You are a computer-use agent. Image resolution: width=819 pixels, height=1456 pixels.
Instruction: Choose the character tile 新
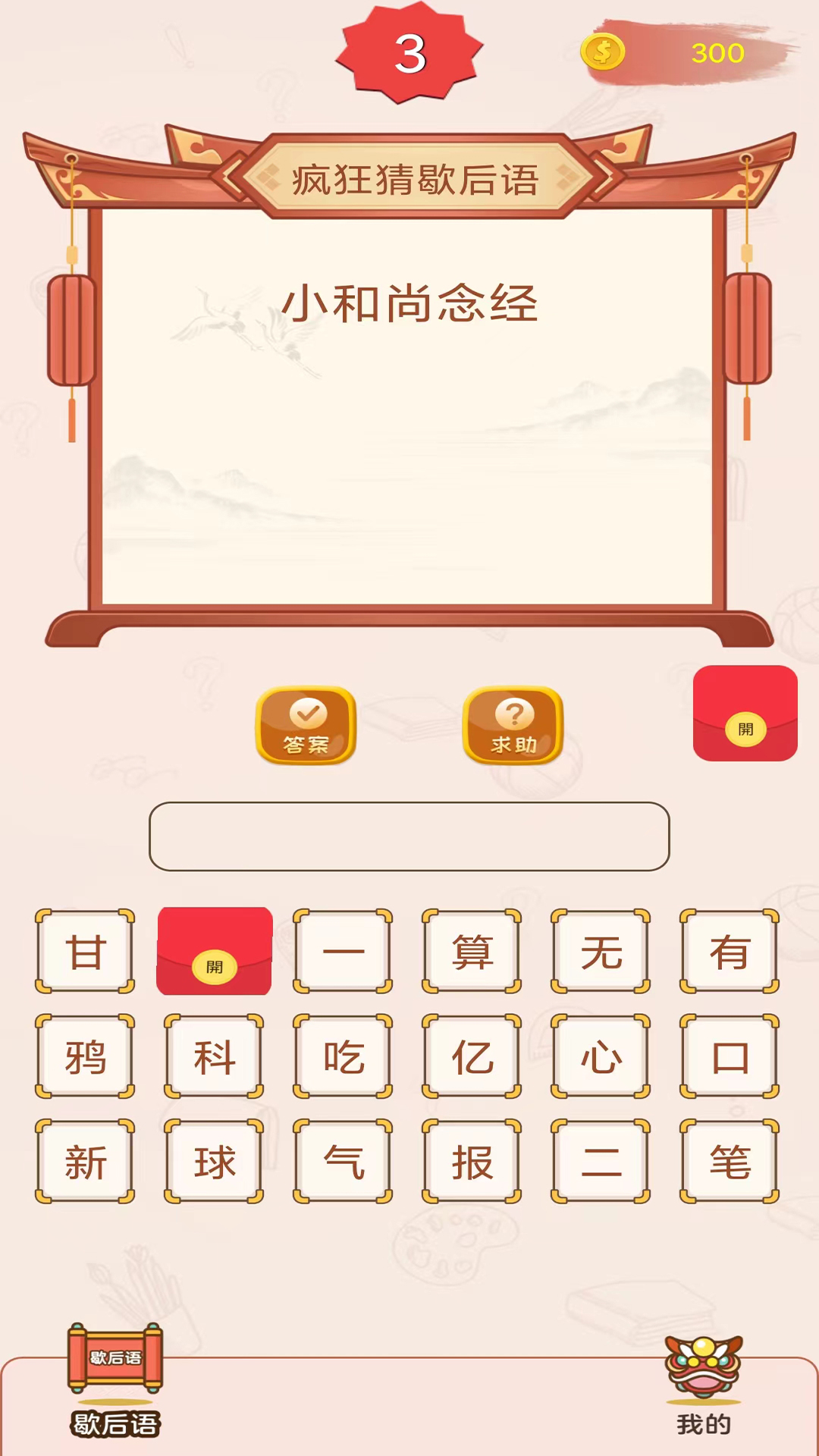tap(85, 1161)
